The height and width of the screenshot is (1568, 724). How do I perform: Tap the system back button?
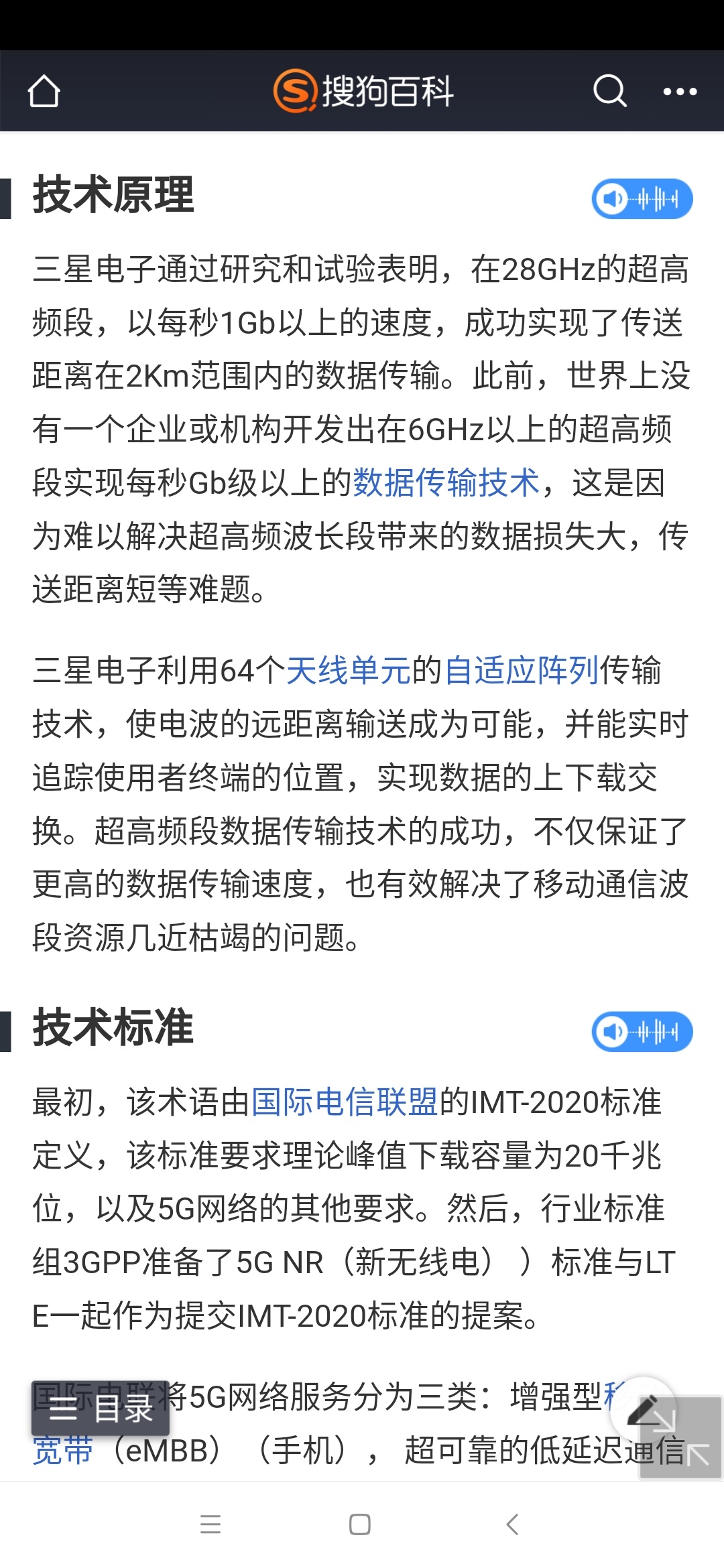click(512, 1524)
